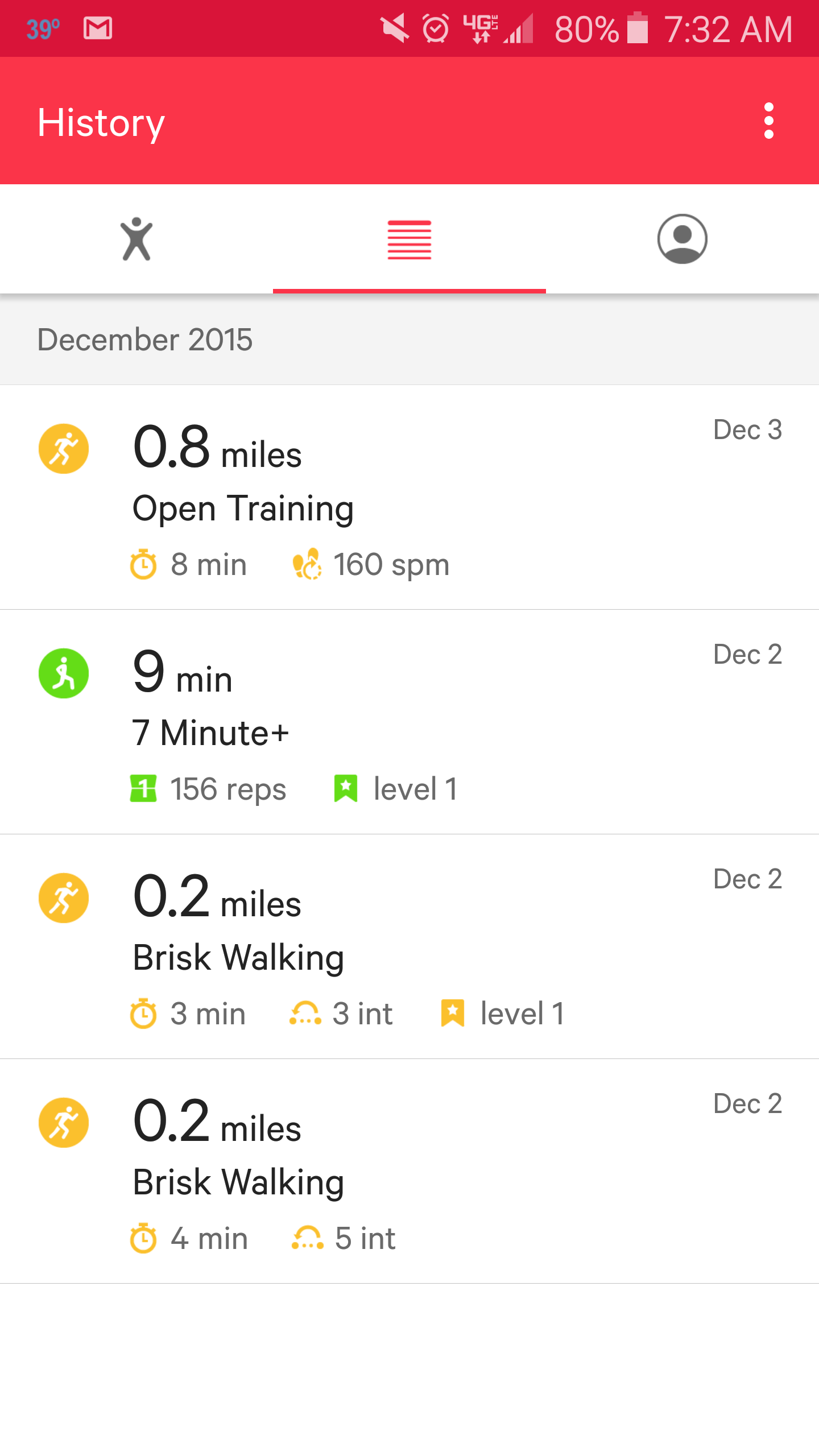Viewport: 819px width, 1456px height.
Task: Open the overflow menu in History
Action: pyautogui.click(x=768, y=121)
